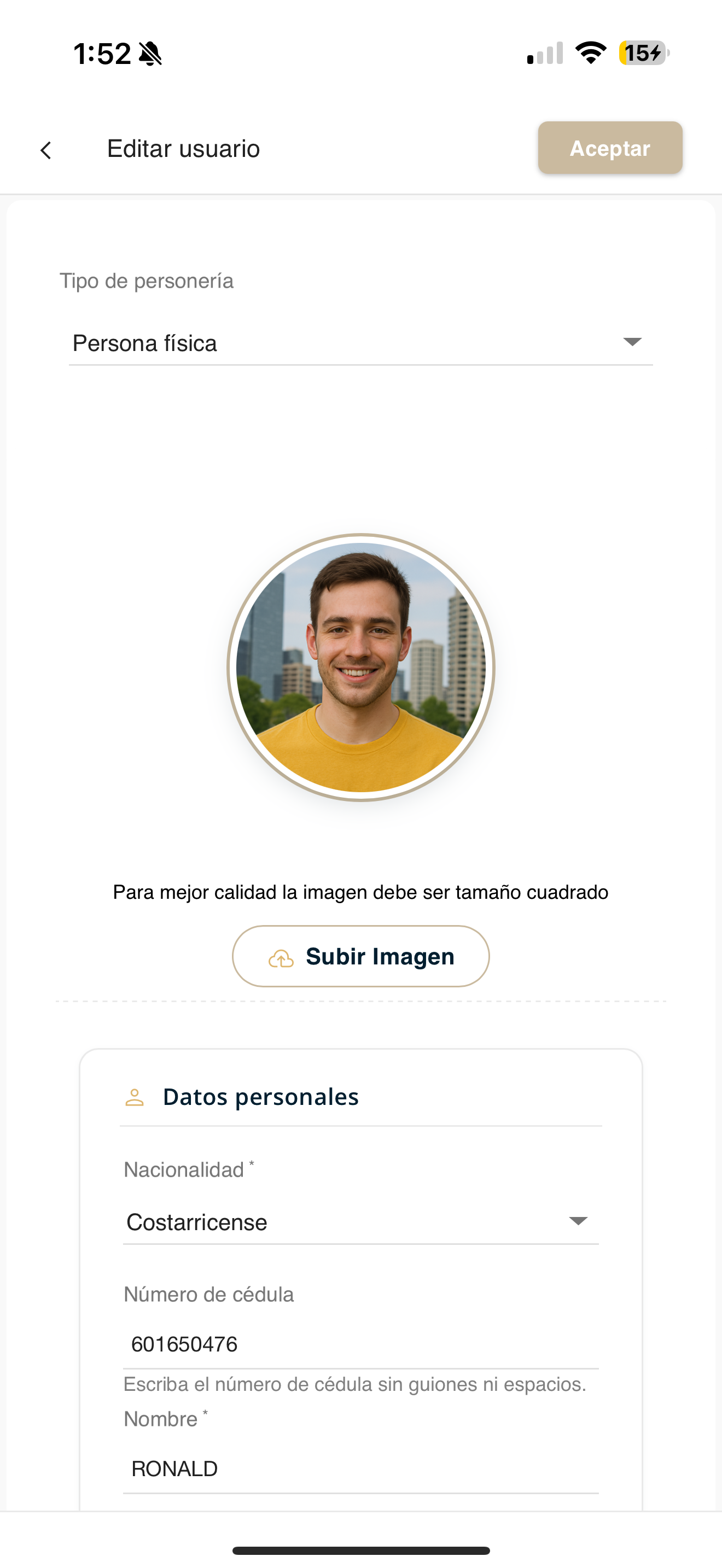Tap the Subir Imagen button
722x1568 pixels.
[360, 956]
